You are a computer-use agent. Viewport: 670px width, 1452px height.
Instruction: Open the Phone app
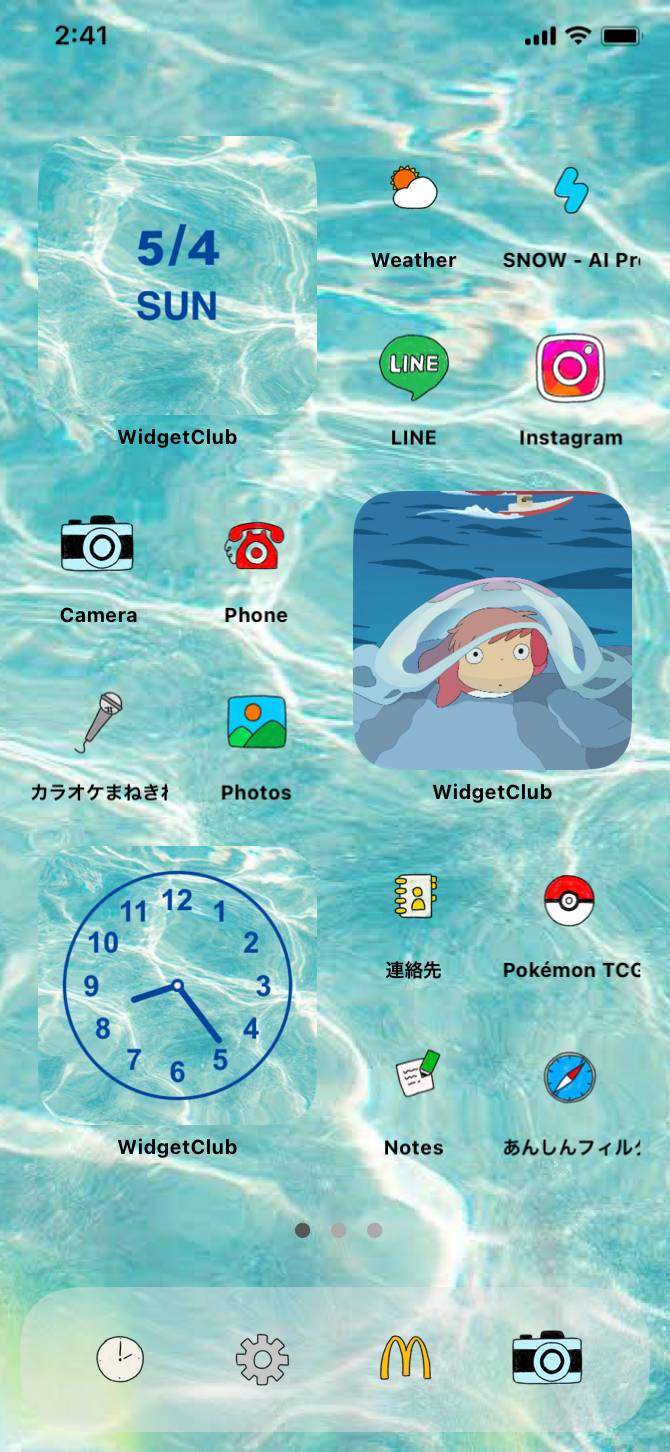pyautogui.click(x=255, y=545)
